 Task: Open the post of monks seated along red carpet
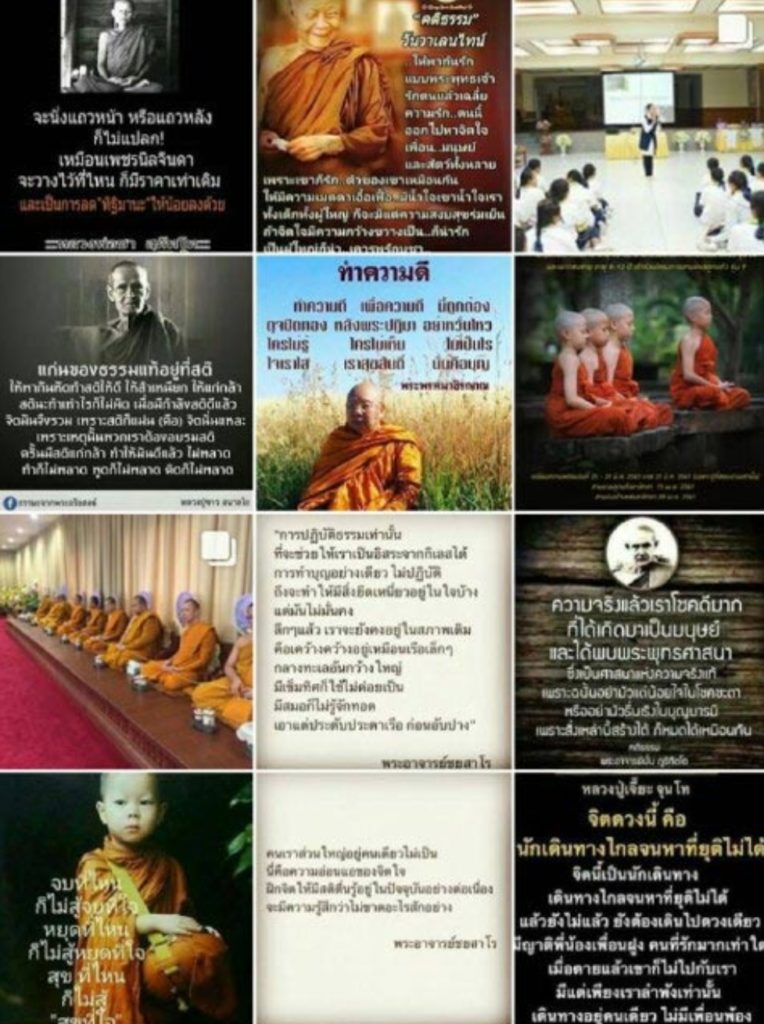tap(126, 640)
